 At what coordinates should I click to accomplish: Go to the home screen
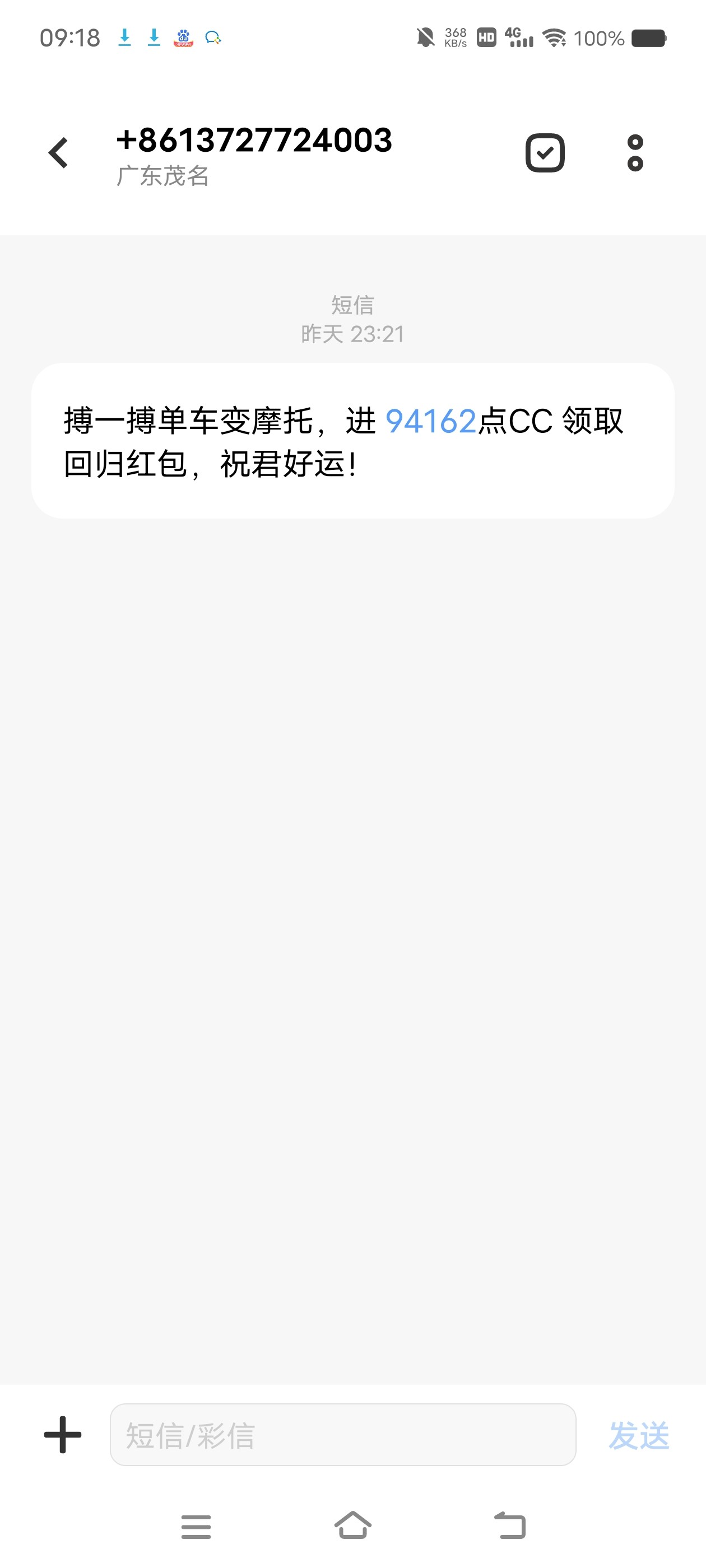coord(354,1525)
